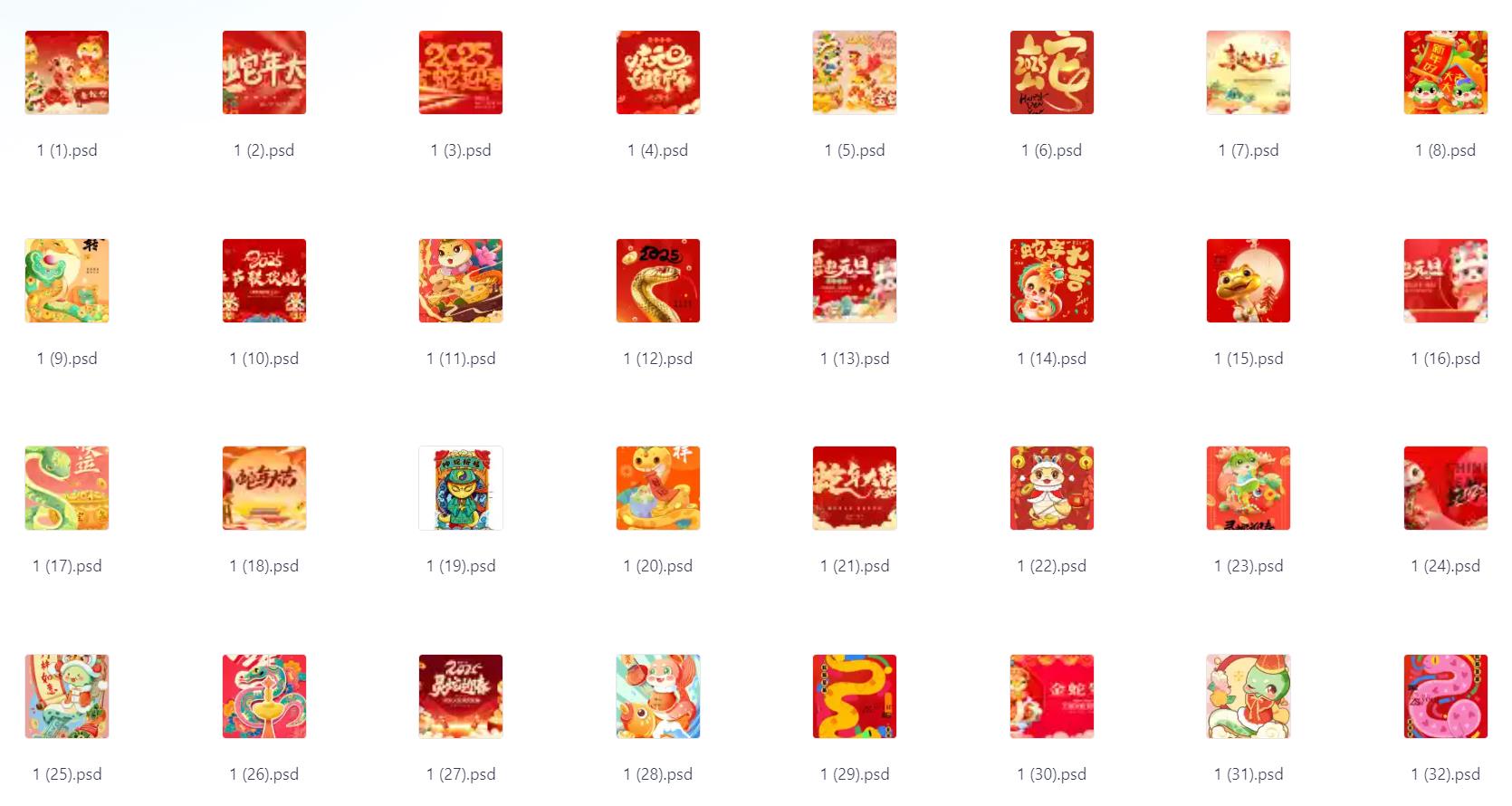1512x806 pixels.
Task: Tap file 1 (22).psd
Action: [x=1051, y=488]
